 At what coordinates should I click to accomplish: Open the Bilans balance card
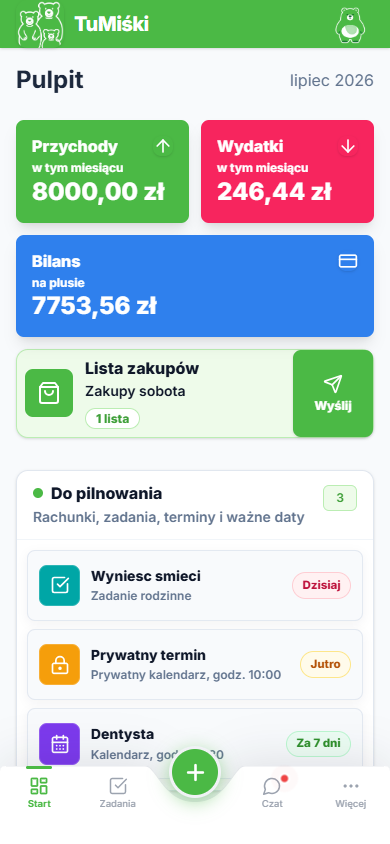[195, 286]
